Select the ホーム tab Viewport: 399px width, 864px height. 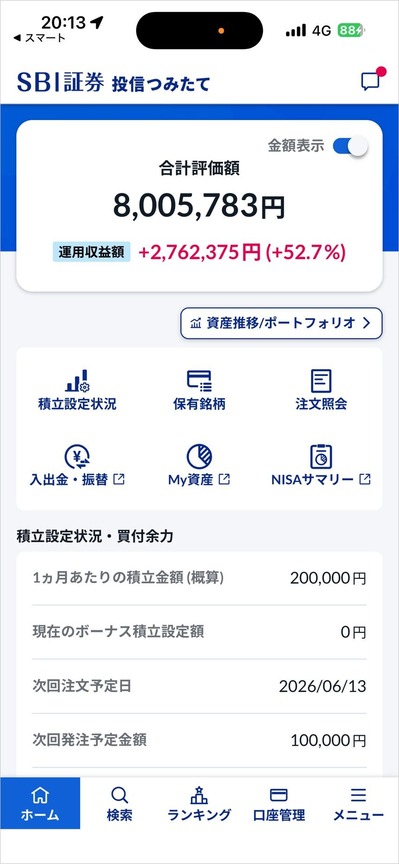click(x=40, y=803)
